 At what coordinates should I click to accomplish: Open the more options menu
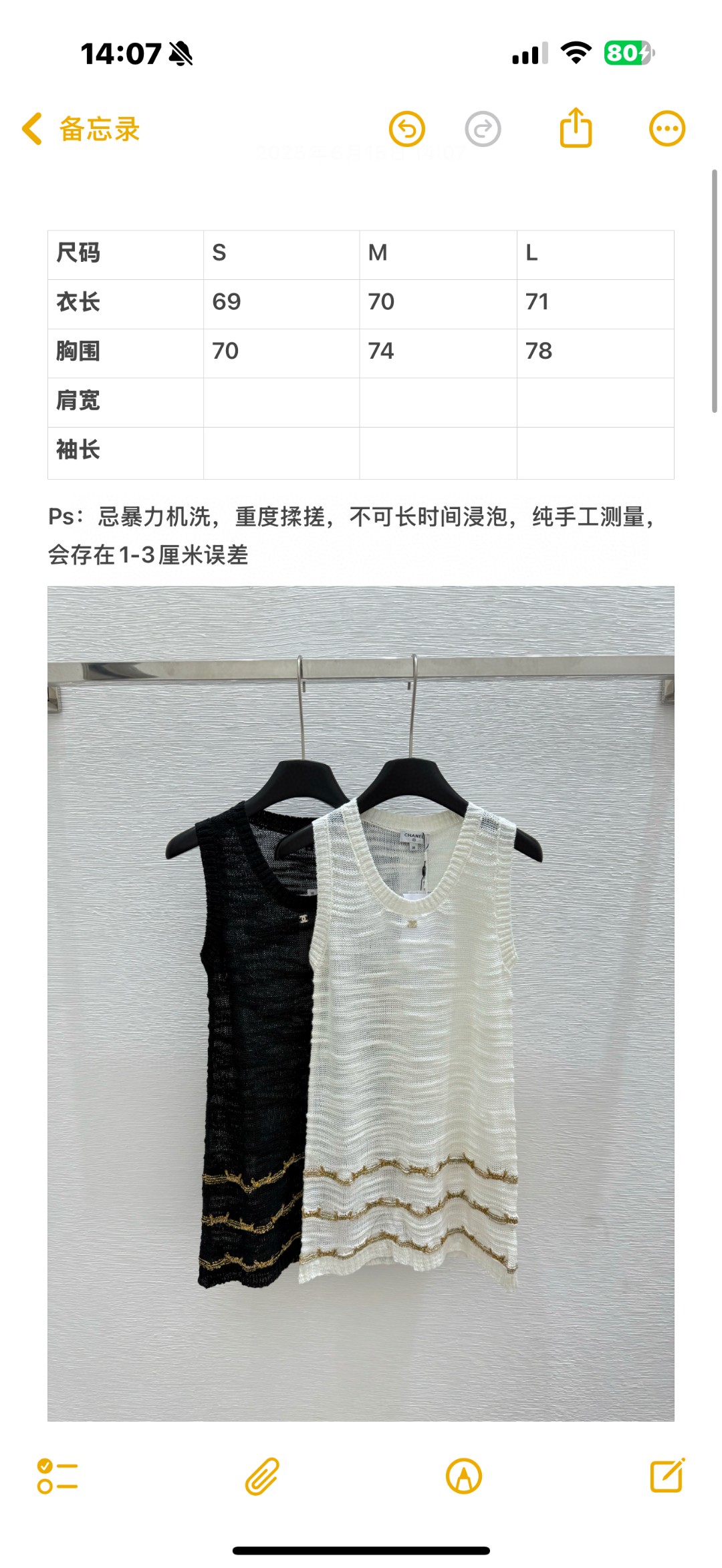tap(667, 128)
